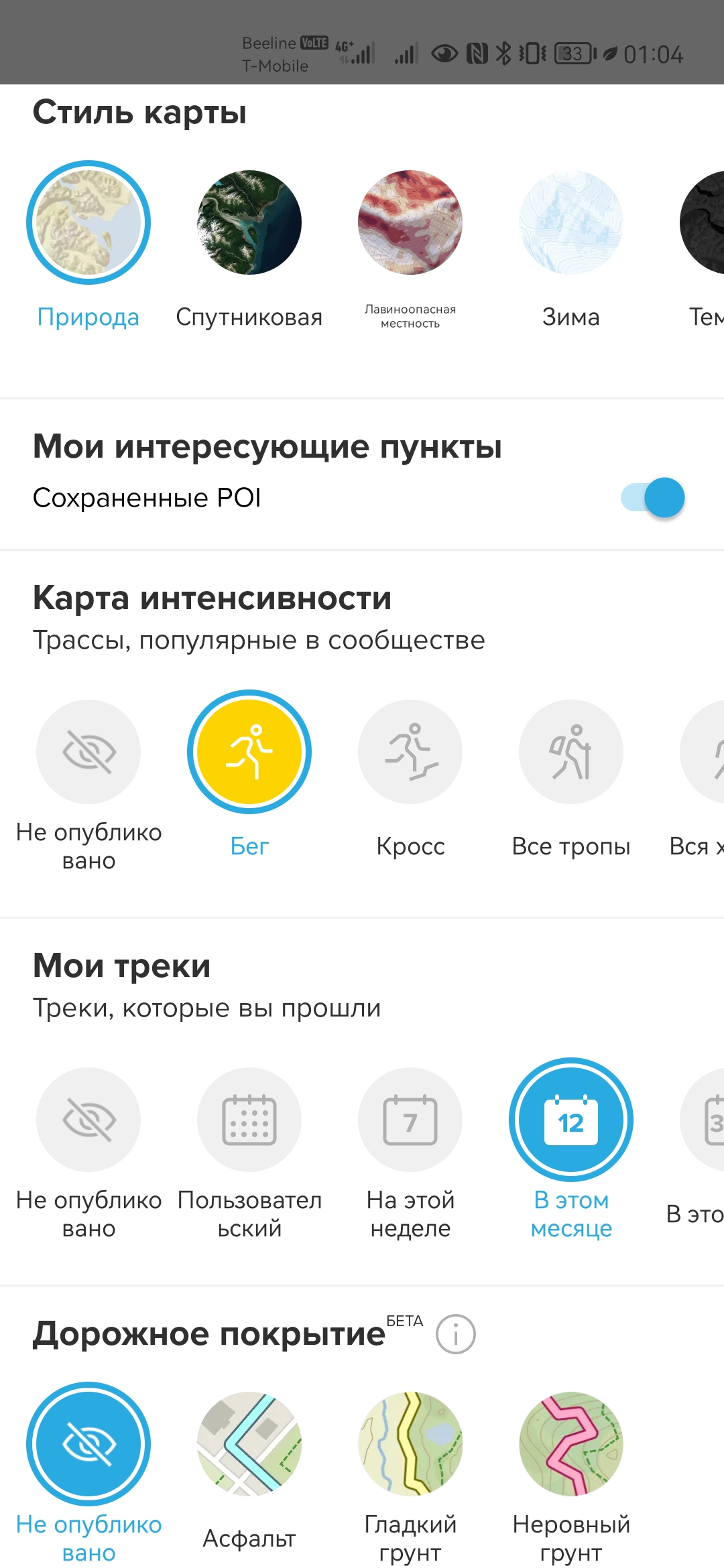Select the Бег heatmap
Screen dimensions: 724x1568
249,752
